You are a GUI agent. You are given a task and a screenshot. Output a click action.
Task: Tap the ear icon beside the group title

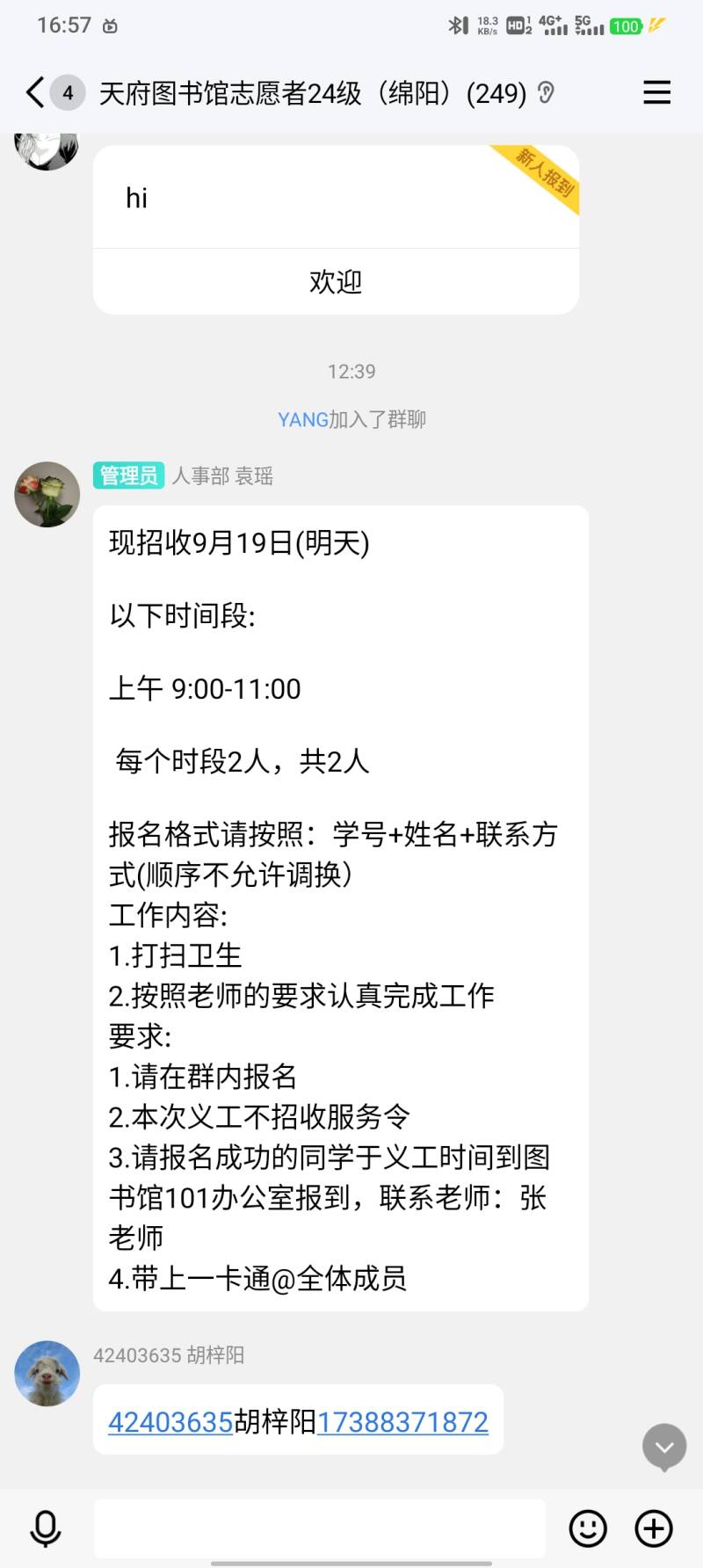546,92
